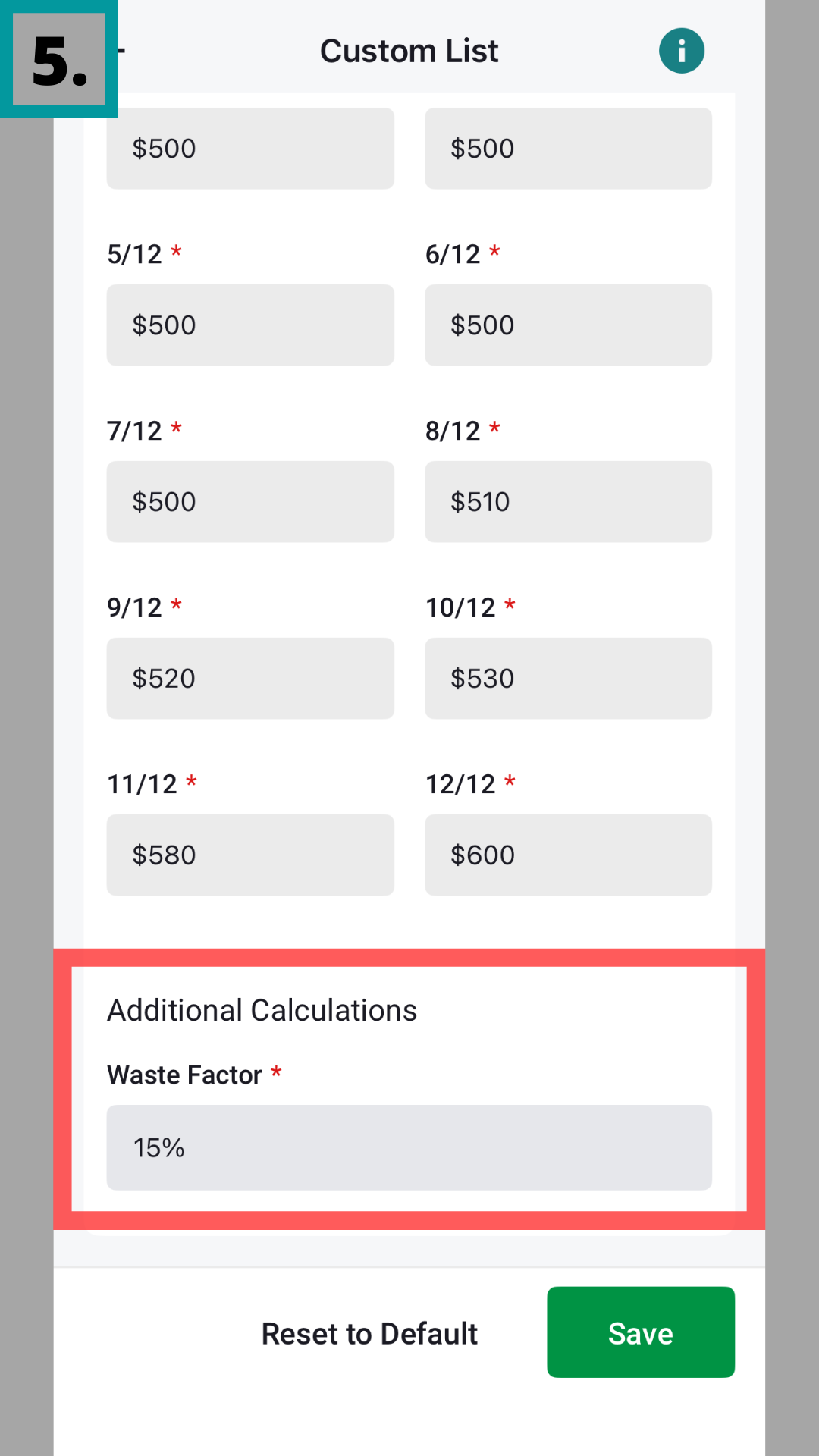Screen dimensions: 819x1456
Task: Edit the 6/12 price field
Action: click(x=568, y=325)
